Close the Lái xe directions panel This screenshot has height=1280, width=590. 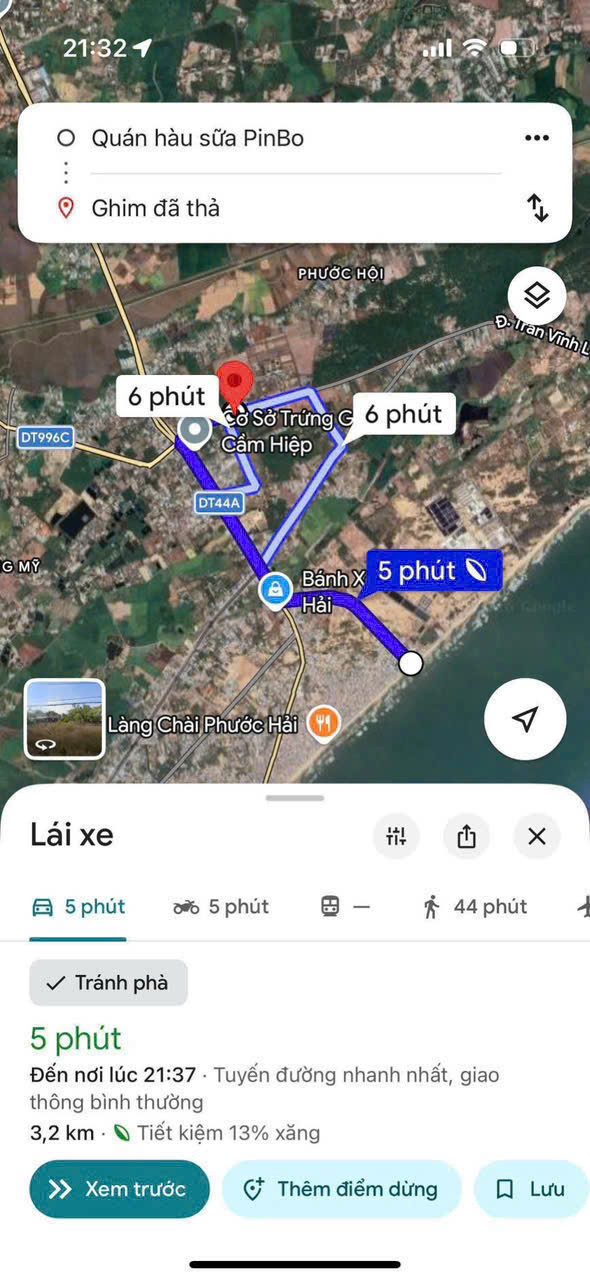pyautogui.click(x=537, y=836)
